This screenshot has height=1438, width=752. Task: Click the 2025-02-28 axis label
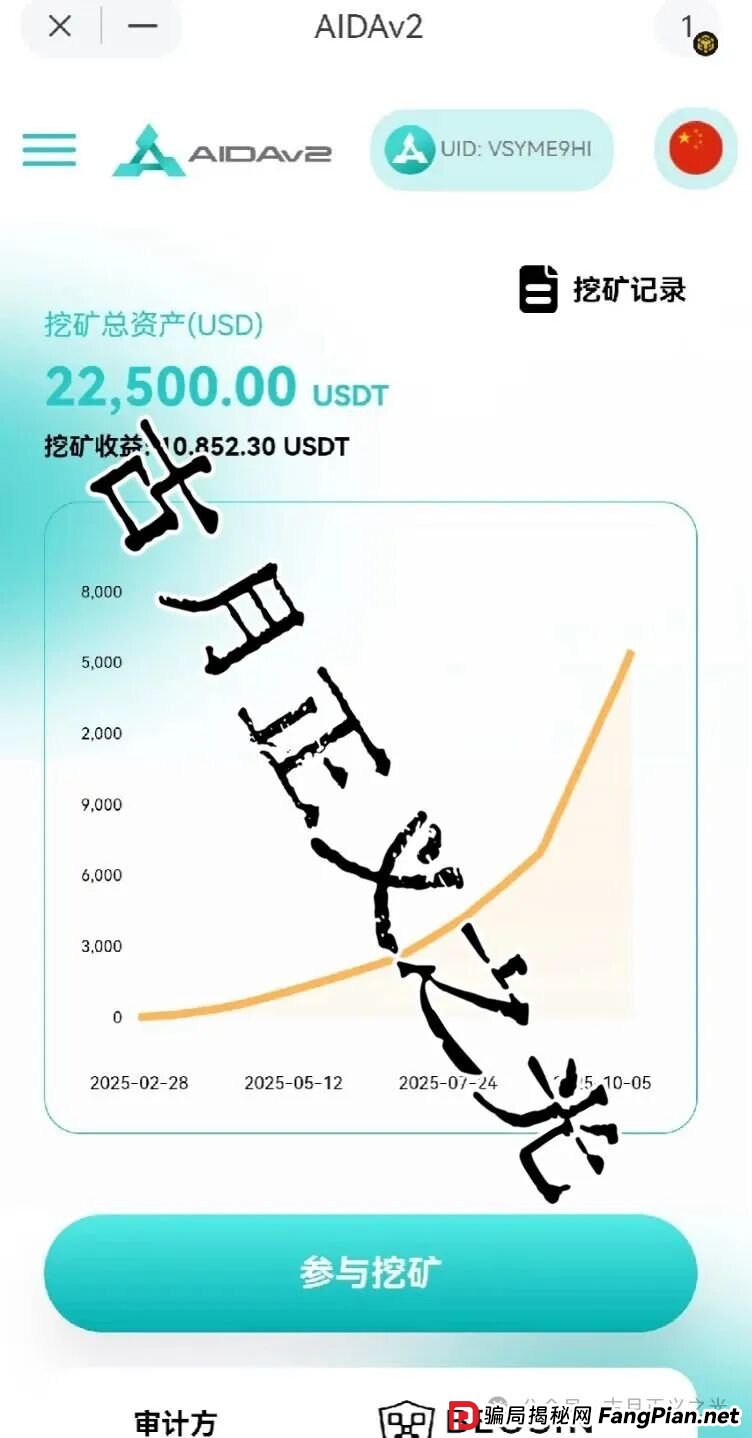tap(140, 1082)
